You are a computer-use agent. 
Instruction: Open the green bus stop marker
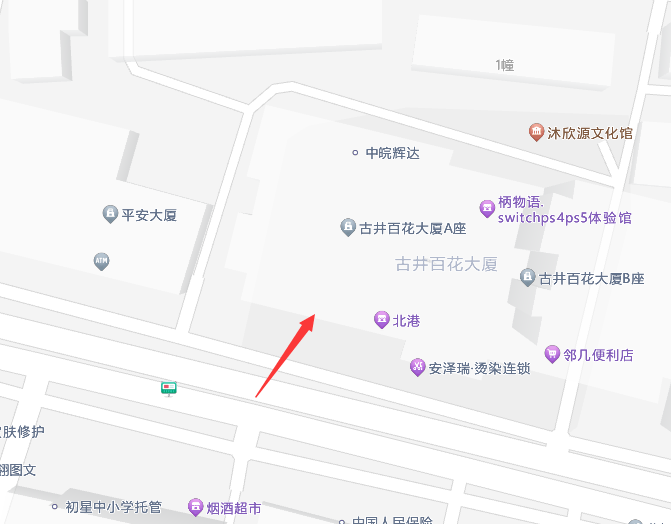(169, 387)
